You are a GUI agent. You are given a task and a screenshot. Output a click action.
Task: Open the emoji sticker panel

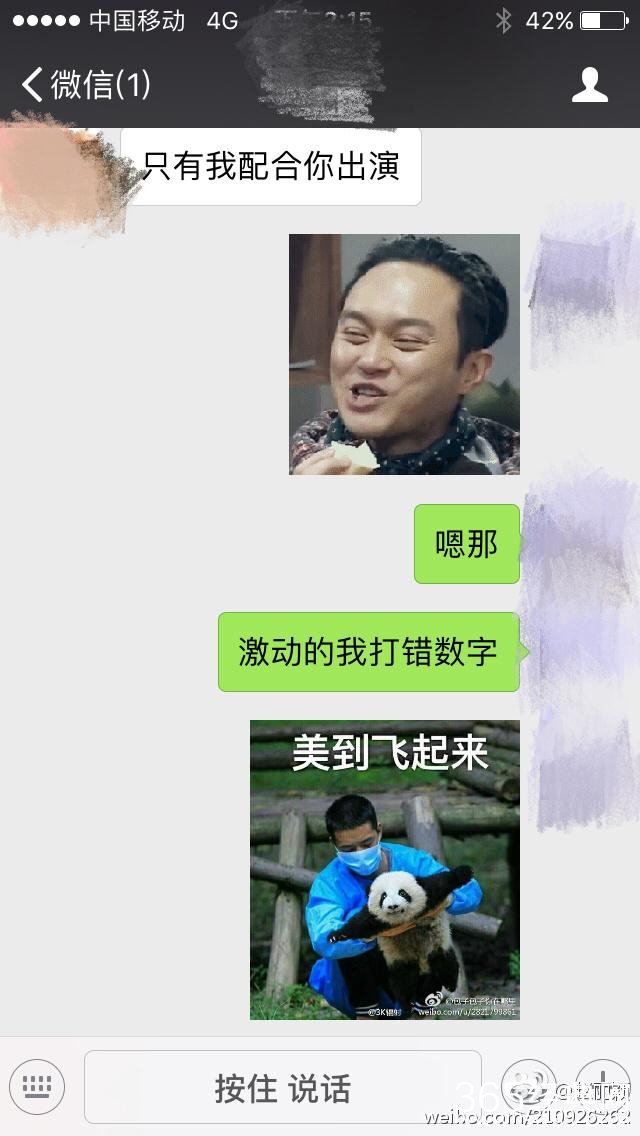[528, 1086]
